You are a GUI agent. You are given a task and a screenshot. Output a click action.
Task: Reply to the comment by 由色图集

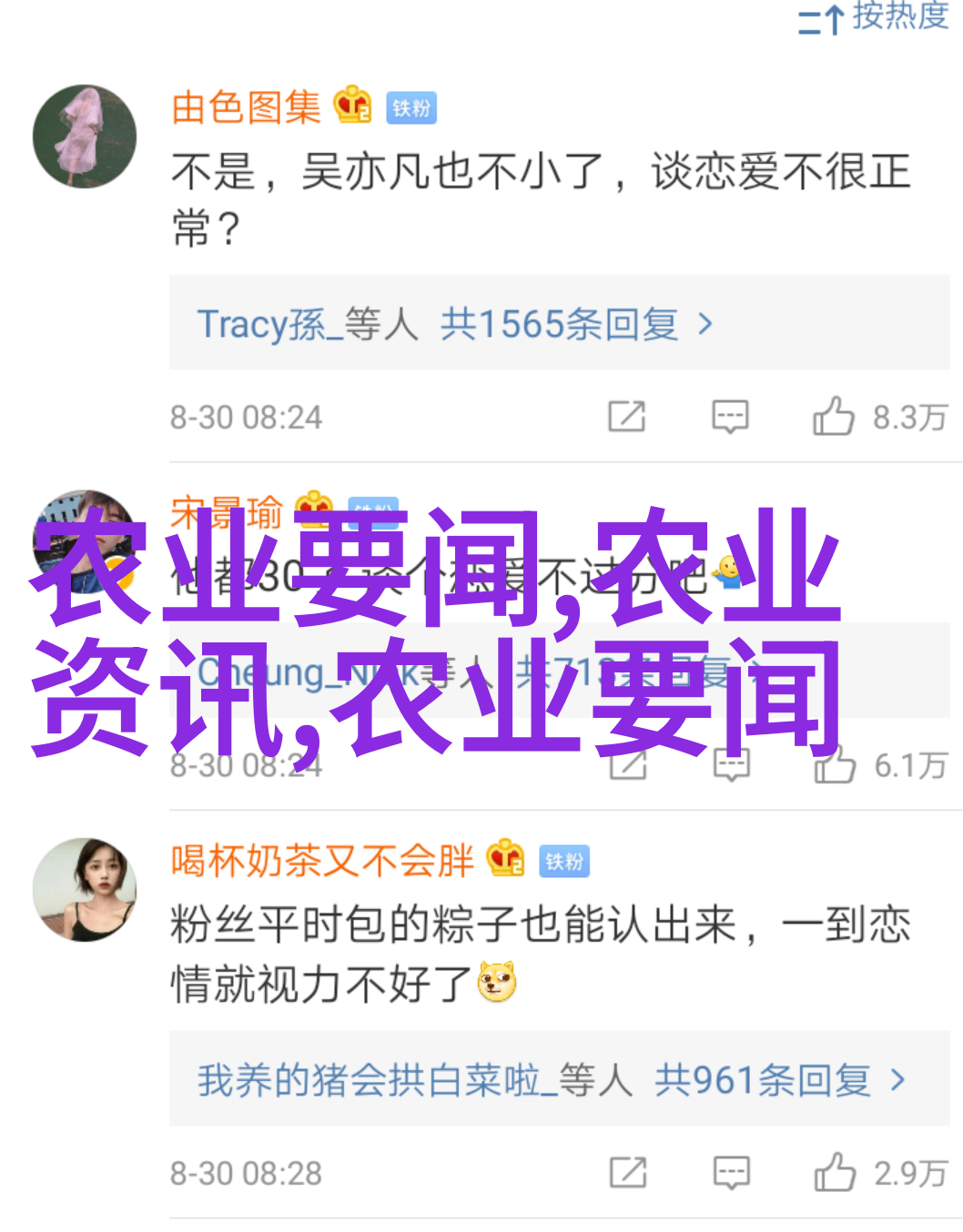pos(730,417)
